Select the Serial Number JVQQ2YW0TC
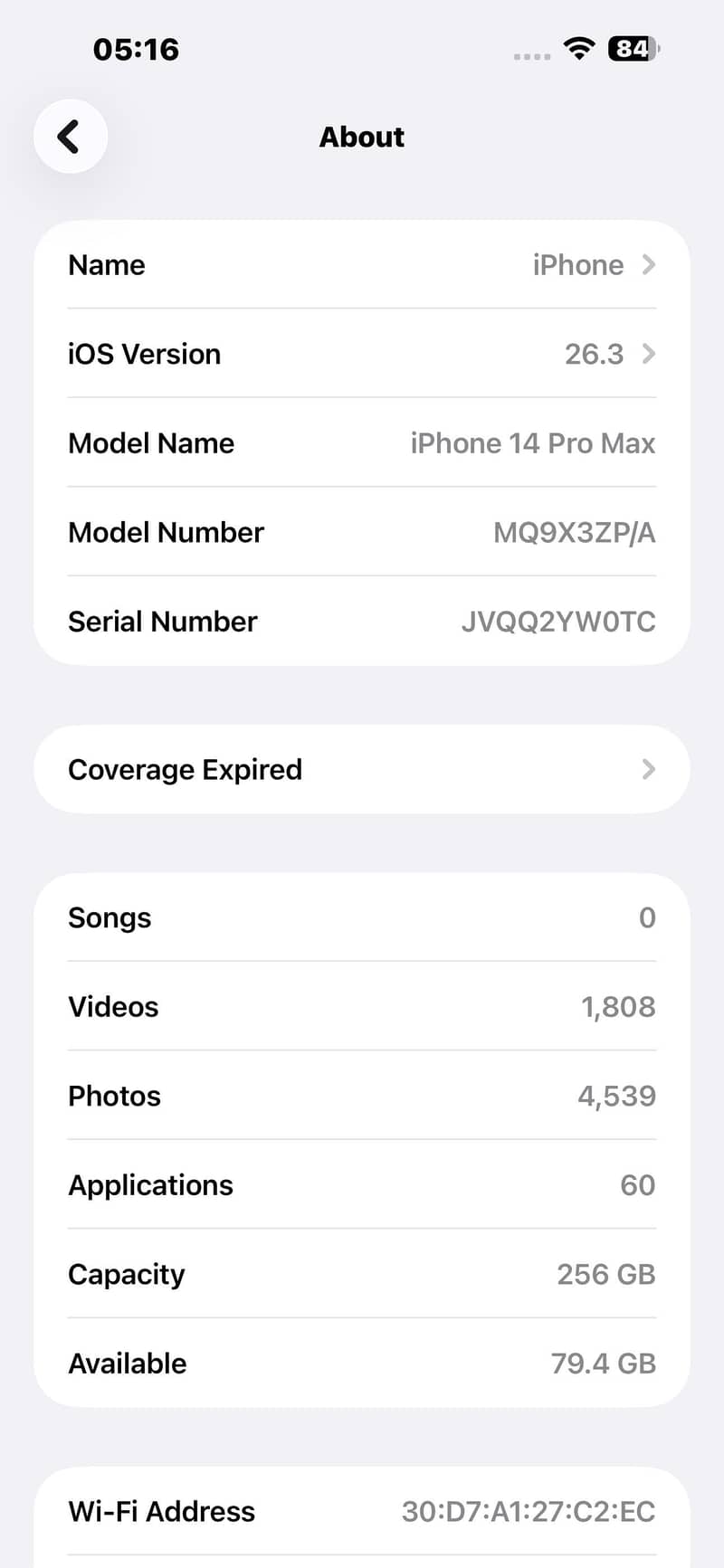The height and width of the screenshot is (1568, 724). (557, 621)
